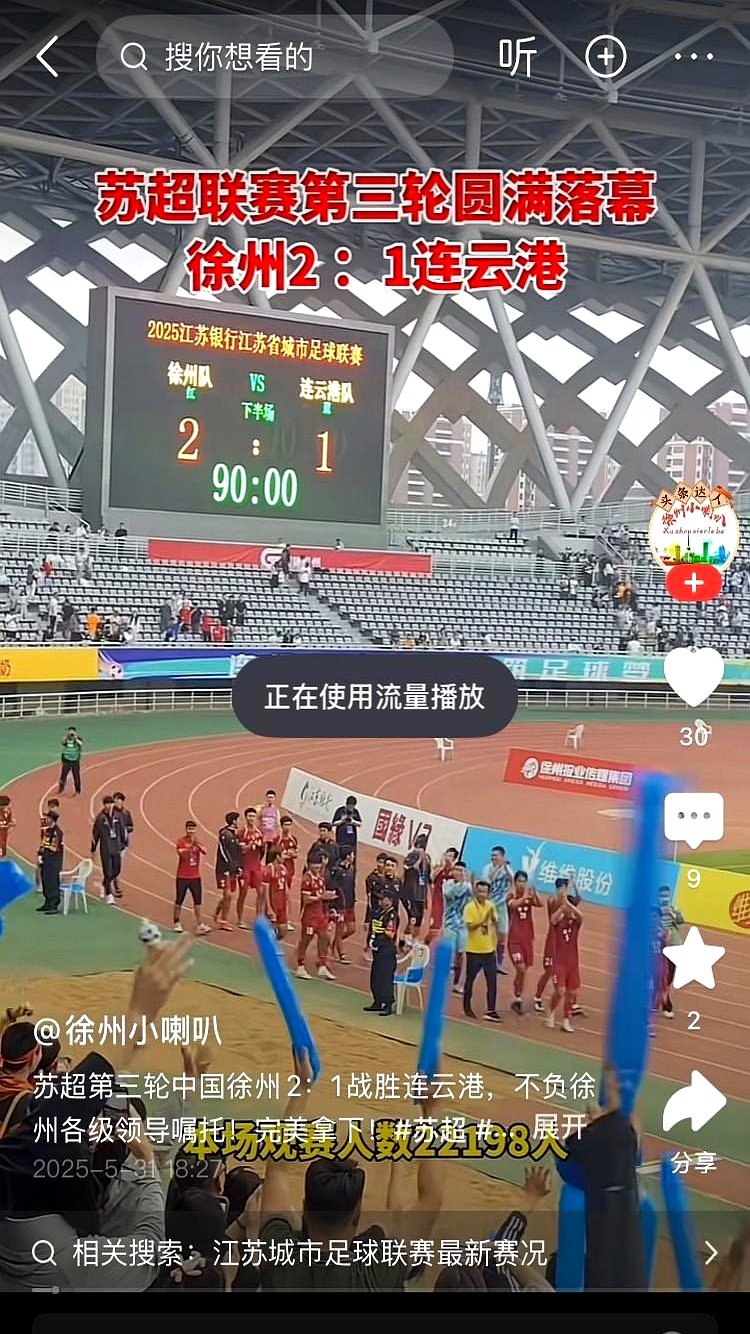Open @徐州小喇叭 profile from the caption
Image resolution: width=750 pixels, height=1334 pixels.
[128, 1030]
